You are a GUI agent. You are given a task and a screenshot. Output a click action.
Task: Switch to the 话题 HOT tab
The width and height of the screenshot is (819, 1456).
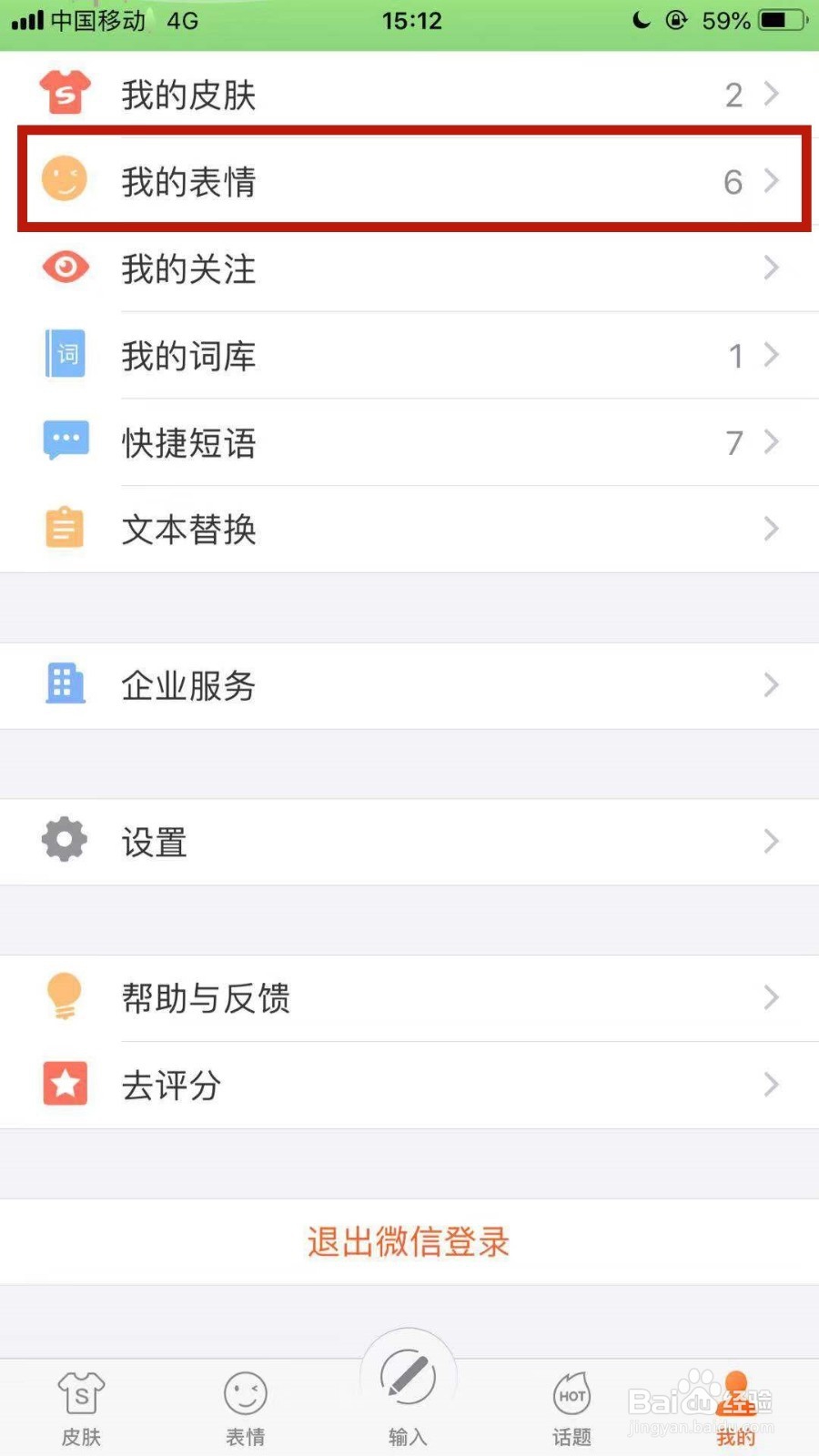pos(571,1407)
